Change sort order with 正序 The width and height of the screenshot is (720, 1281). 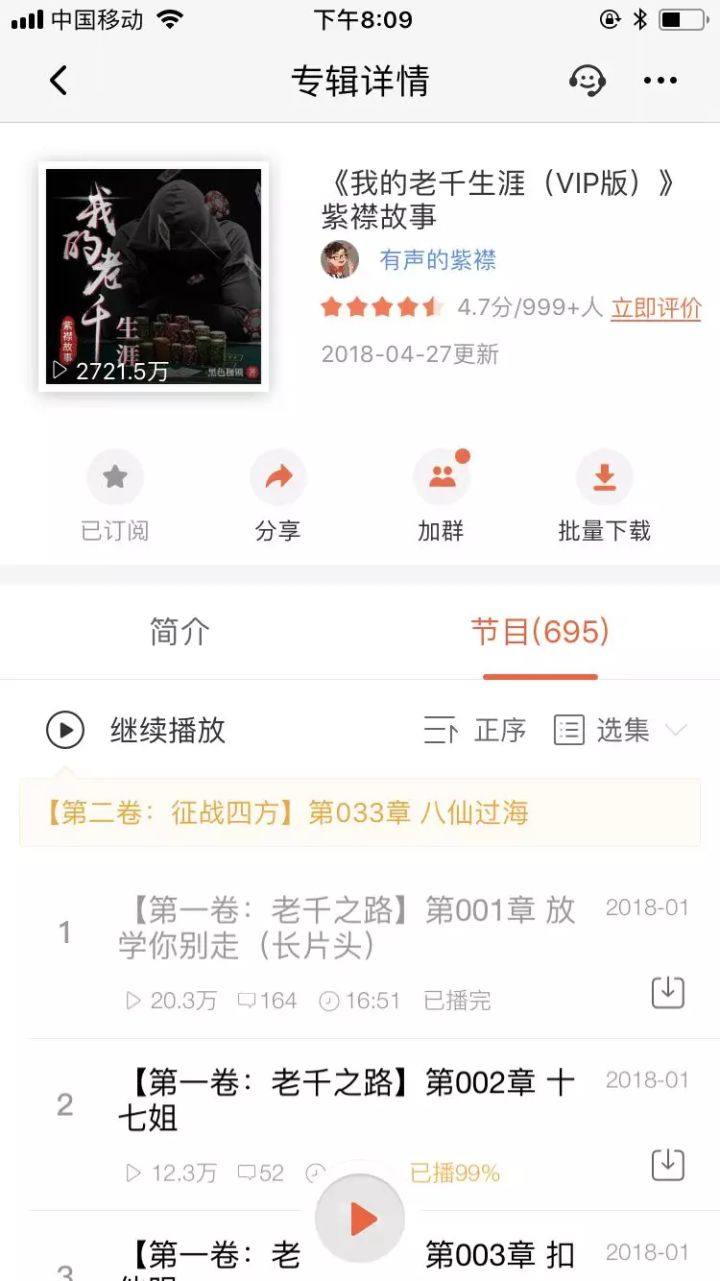coord(475,731)
